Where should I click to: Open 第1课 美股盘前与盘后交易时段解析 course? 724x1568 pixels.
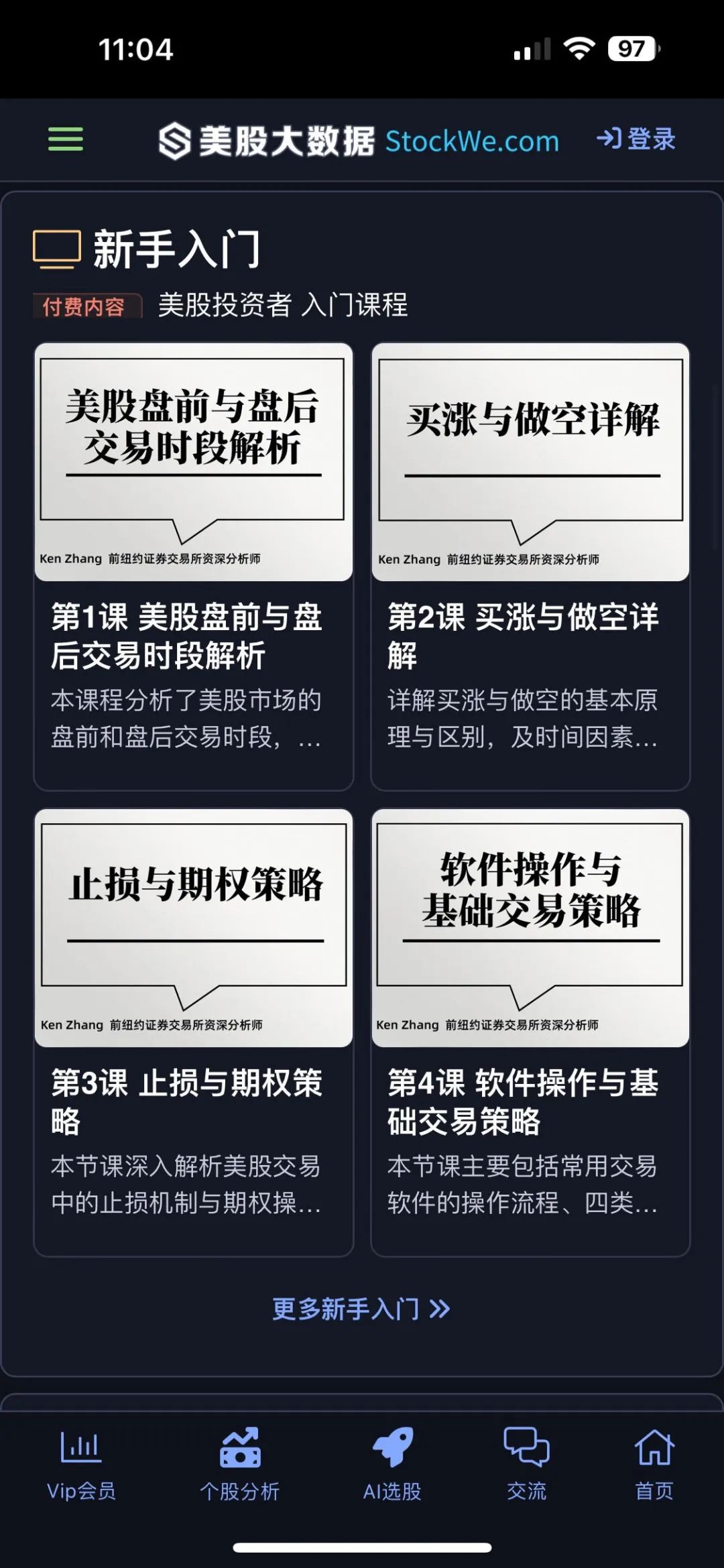tap(194, 566)
